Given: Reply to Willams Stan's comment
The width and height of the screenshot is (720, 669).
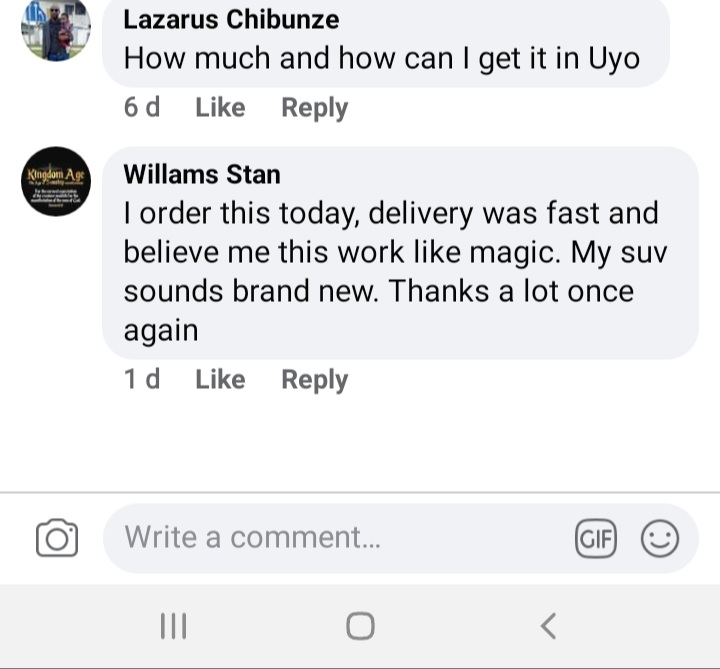Looking at the screenshot, I should click(x=314, y=380).
